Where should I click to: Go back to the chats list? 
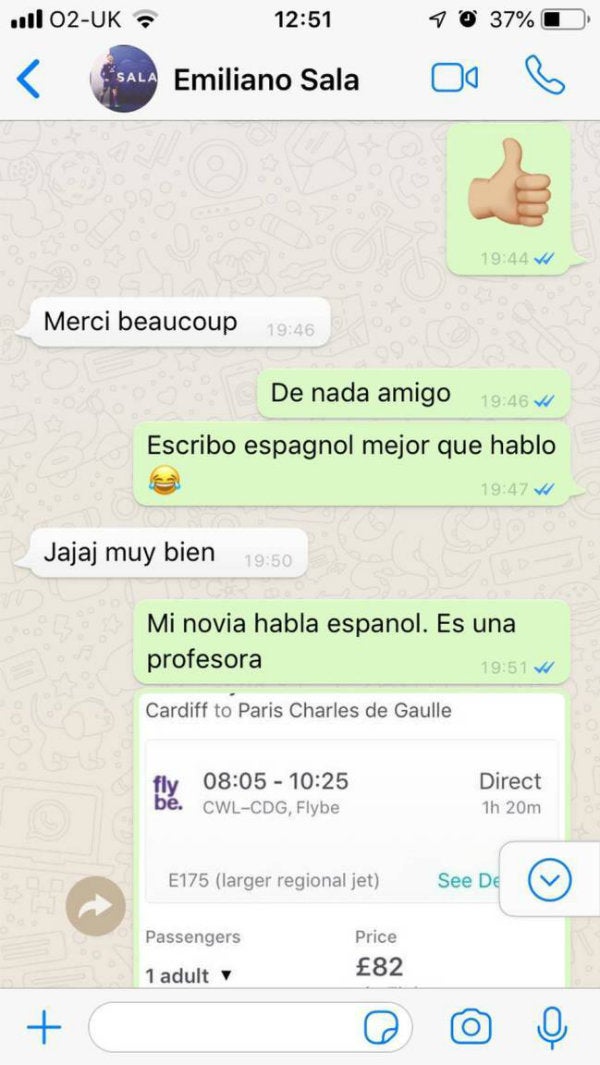tap(30, 79)
